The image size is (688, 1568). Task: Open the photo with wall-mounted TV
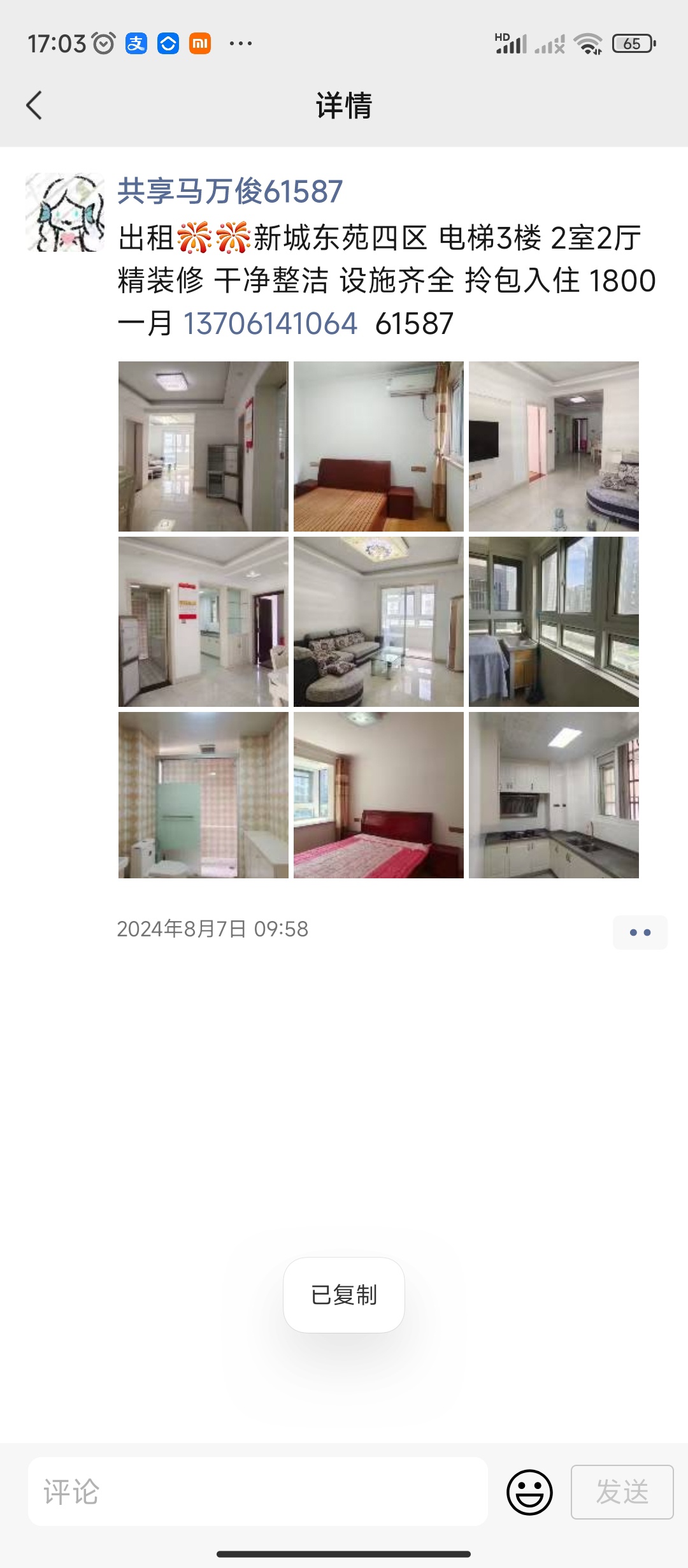pyautogui.click(x=554, y=446)
